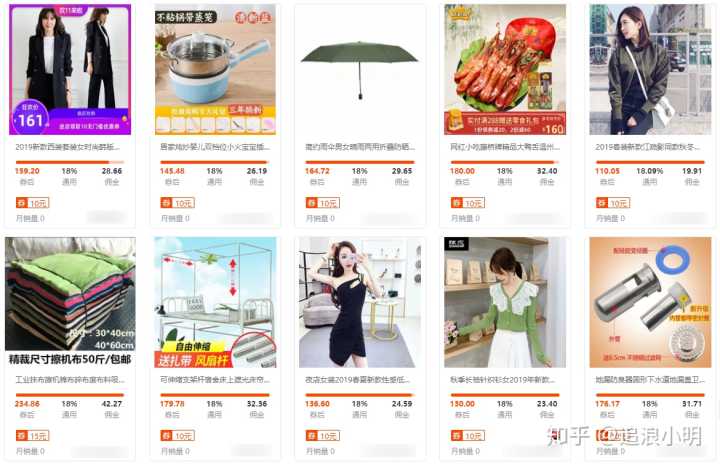The image size is (720, 465).
Task: Open the nightclub black dress product
Action: 360,300
